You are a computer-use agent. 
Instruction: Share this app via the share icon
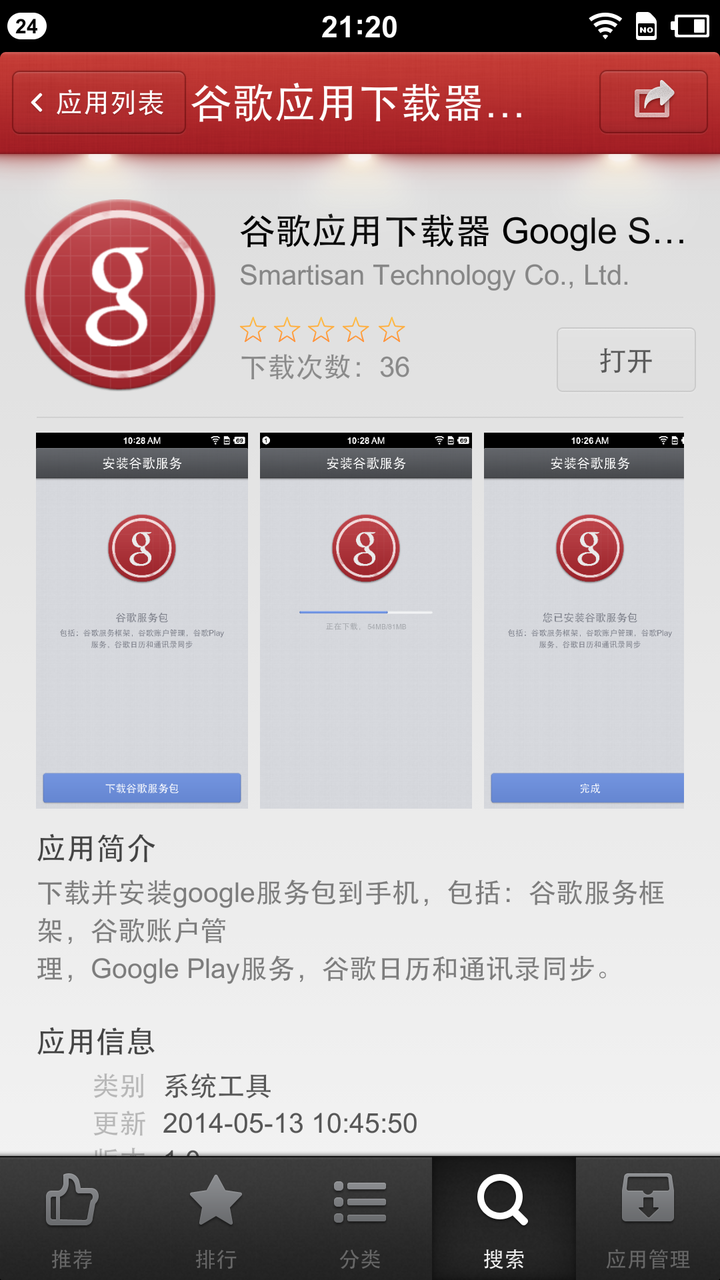pos(653,102)
